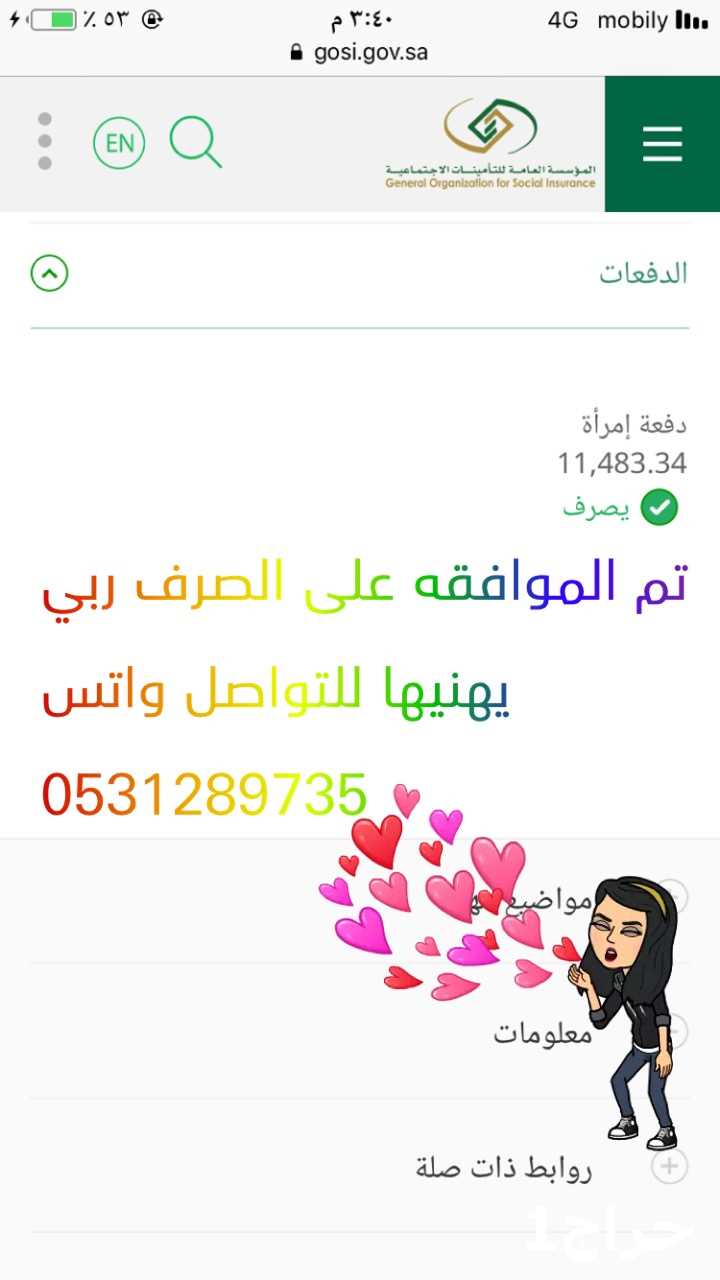Viewport: 720px width, 1280px height.
Task: Tap the gosi.gov.sa address bar
Action: coord(360,52)
